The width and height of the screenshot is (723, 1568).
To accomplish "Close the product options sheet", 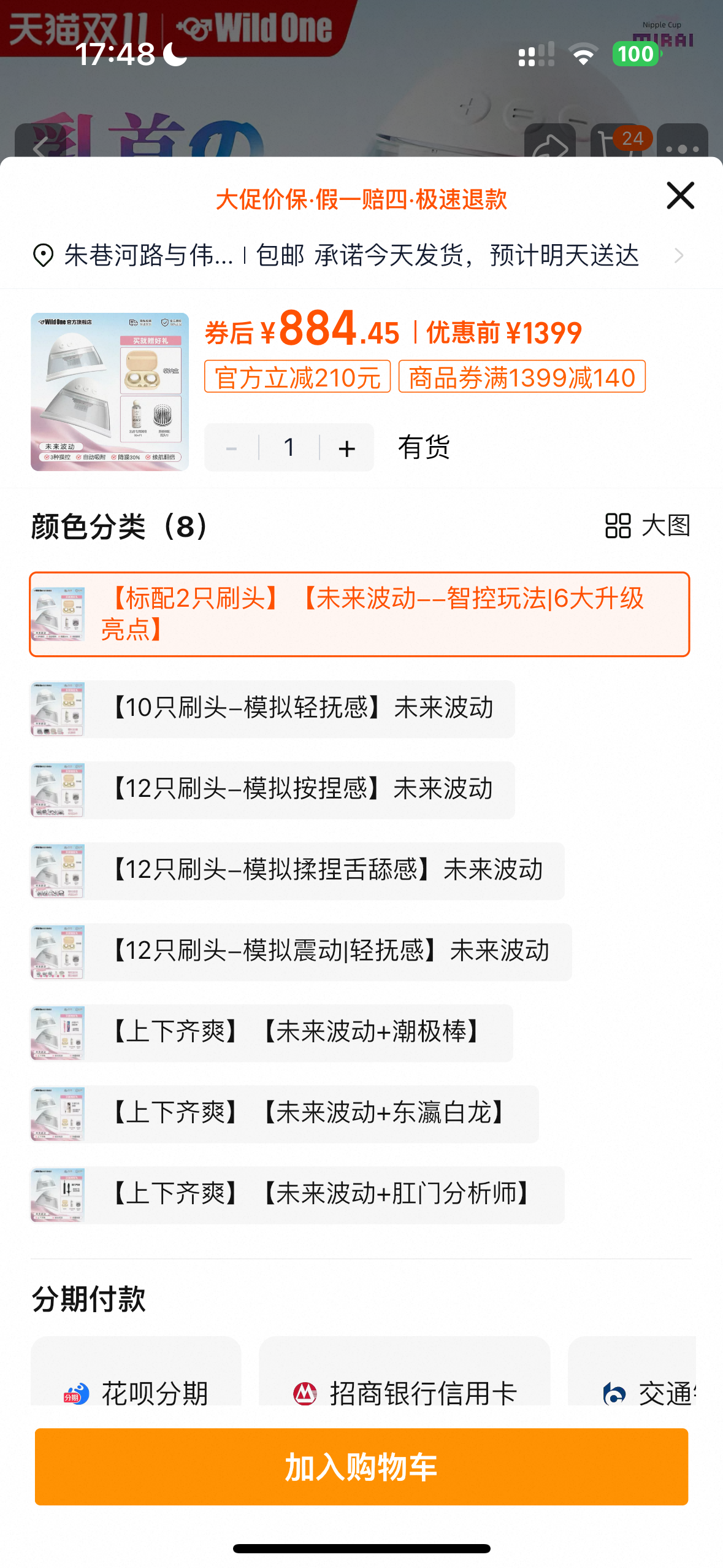I will (x=679, y=196).
